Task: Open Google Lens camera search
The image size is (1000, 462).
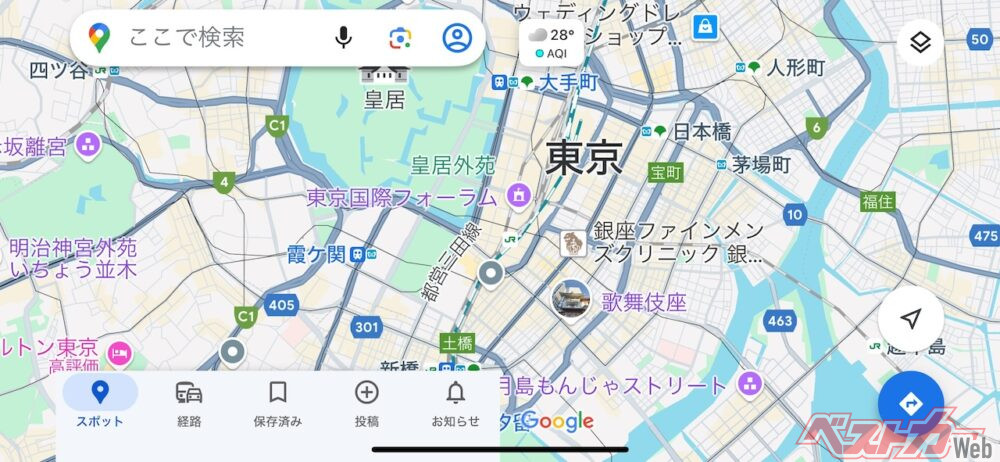Action: (400, 38)
